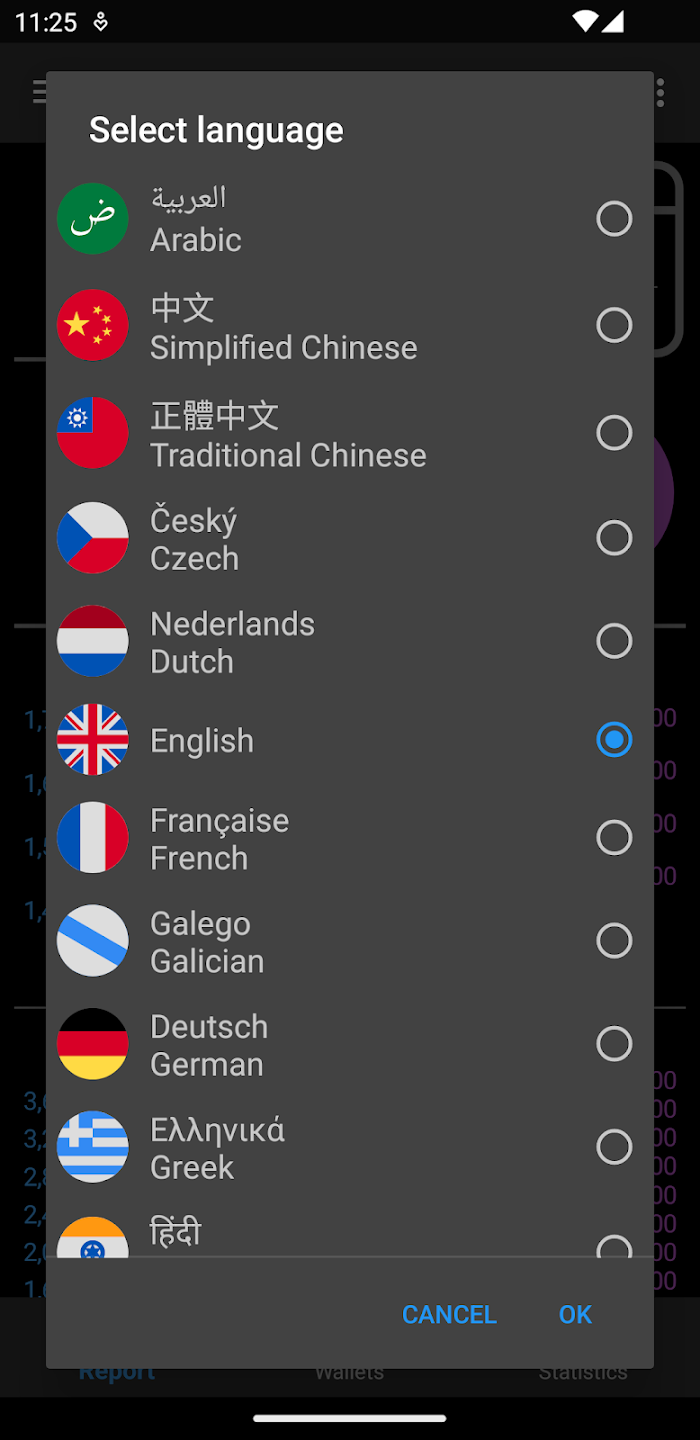
Task: Confirm selection with OK
Action: point(575,1314)
